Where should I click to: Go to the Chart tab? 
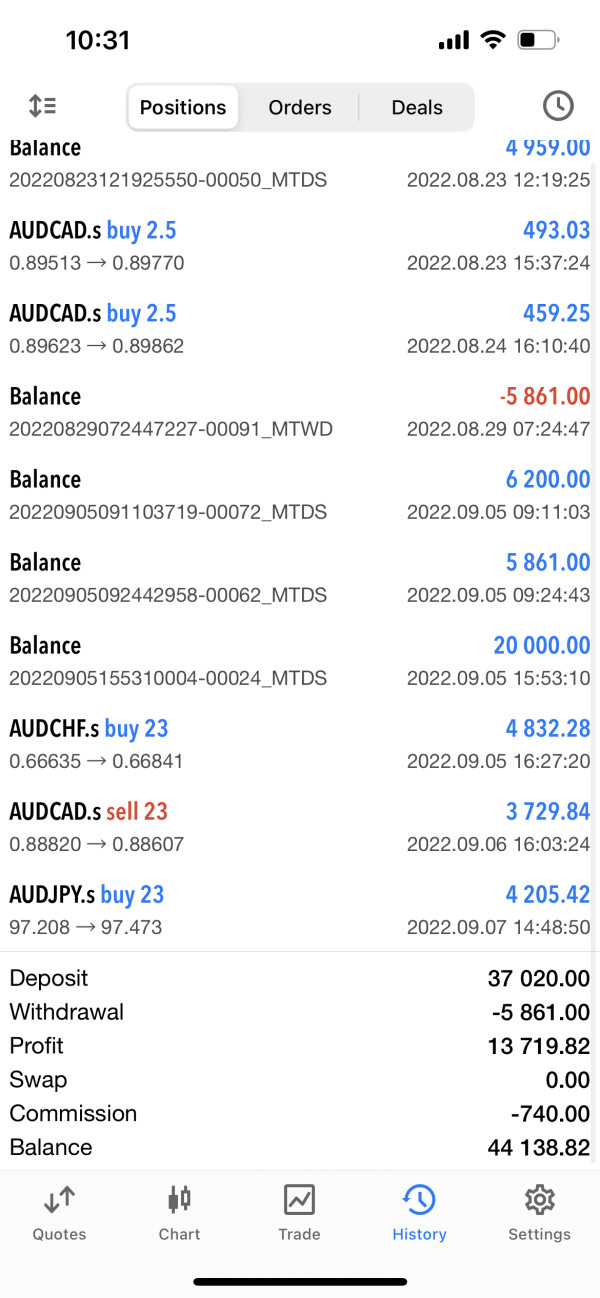[180, 1212]
